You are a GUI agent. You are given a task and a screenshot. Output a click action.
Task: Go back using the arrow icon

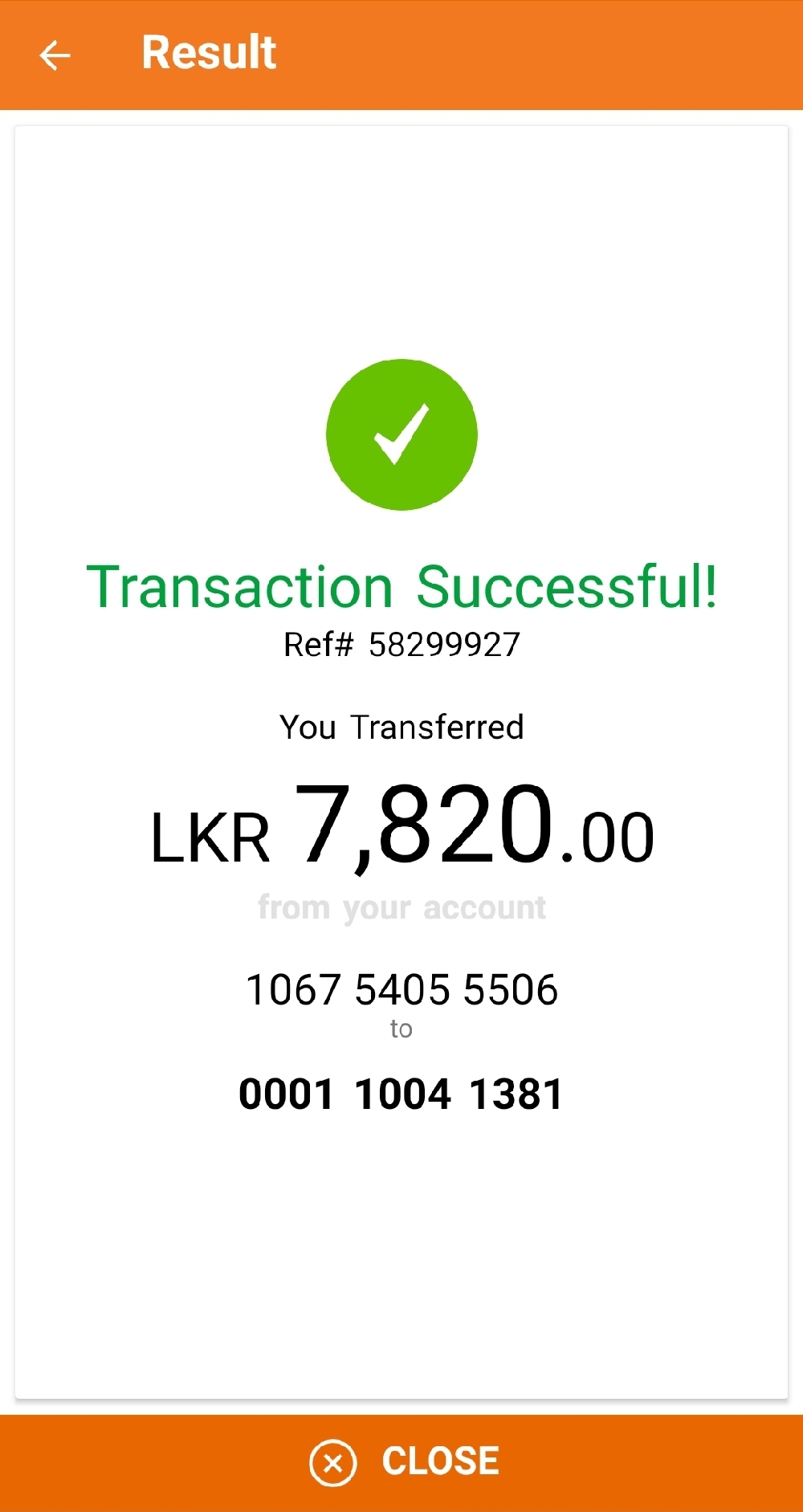point(55,55)
